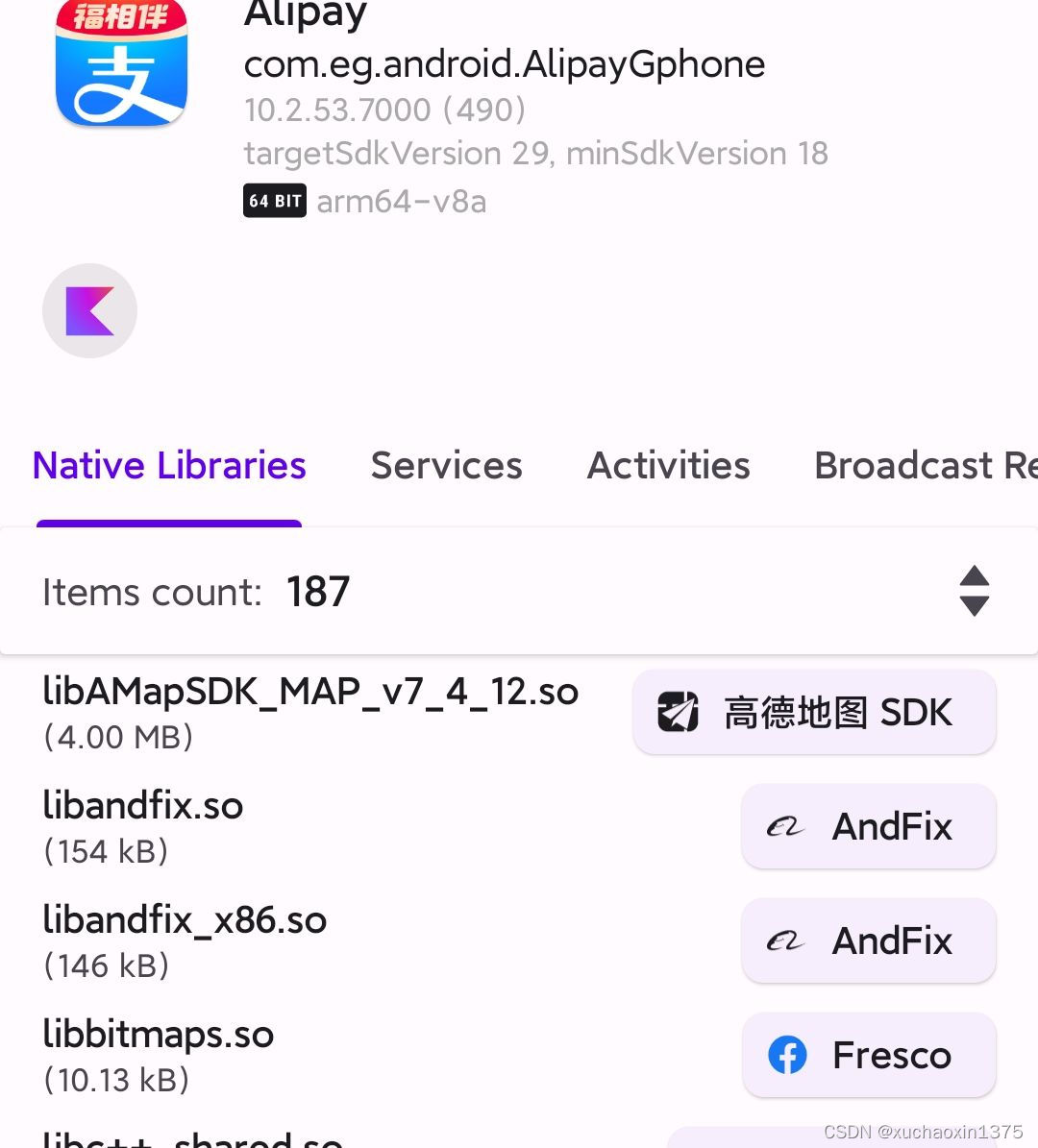Toggle ascending sort order for libraries
This screenshot has width=1038, height=1148.
pos(974,576)
